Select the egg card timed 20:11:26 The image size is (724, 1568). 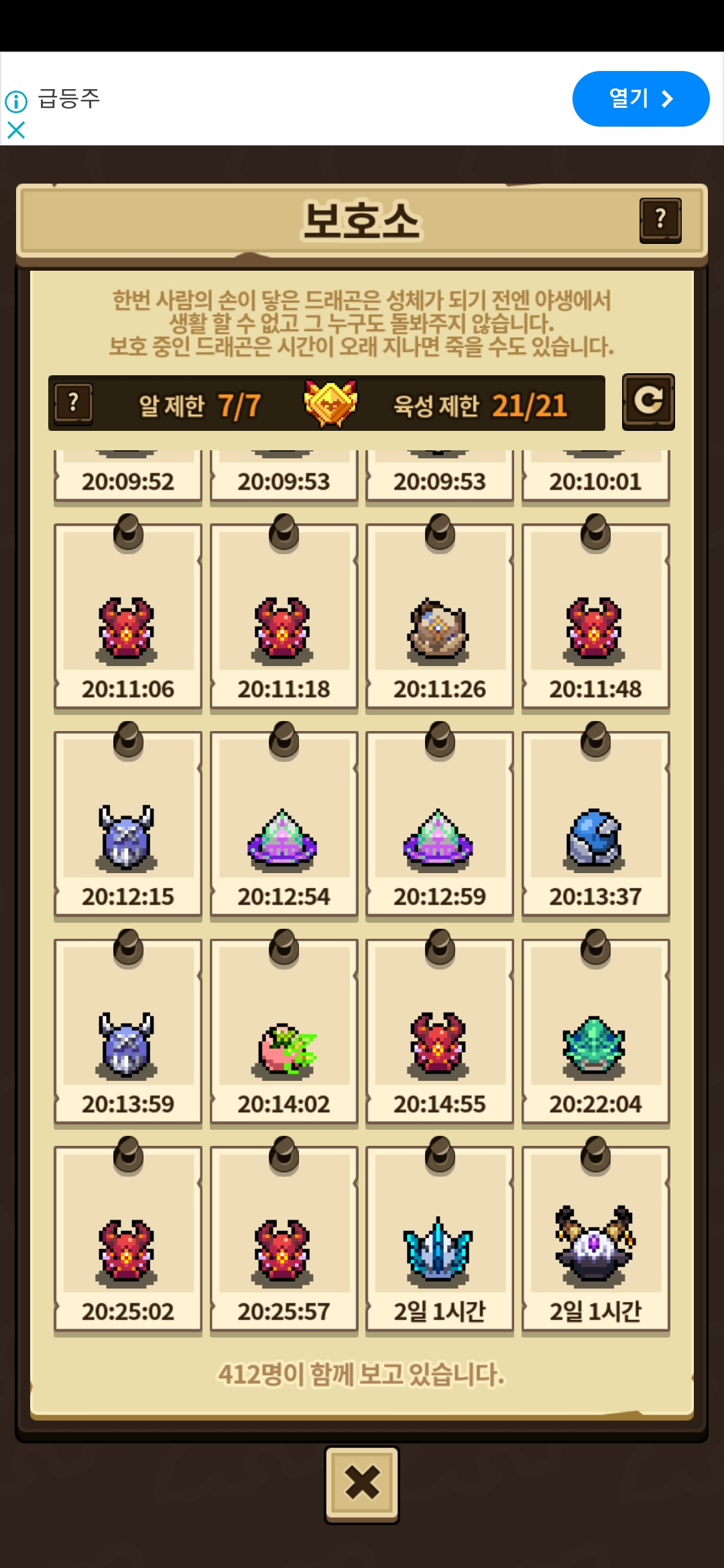tap(440, 616)
